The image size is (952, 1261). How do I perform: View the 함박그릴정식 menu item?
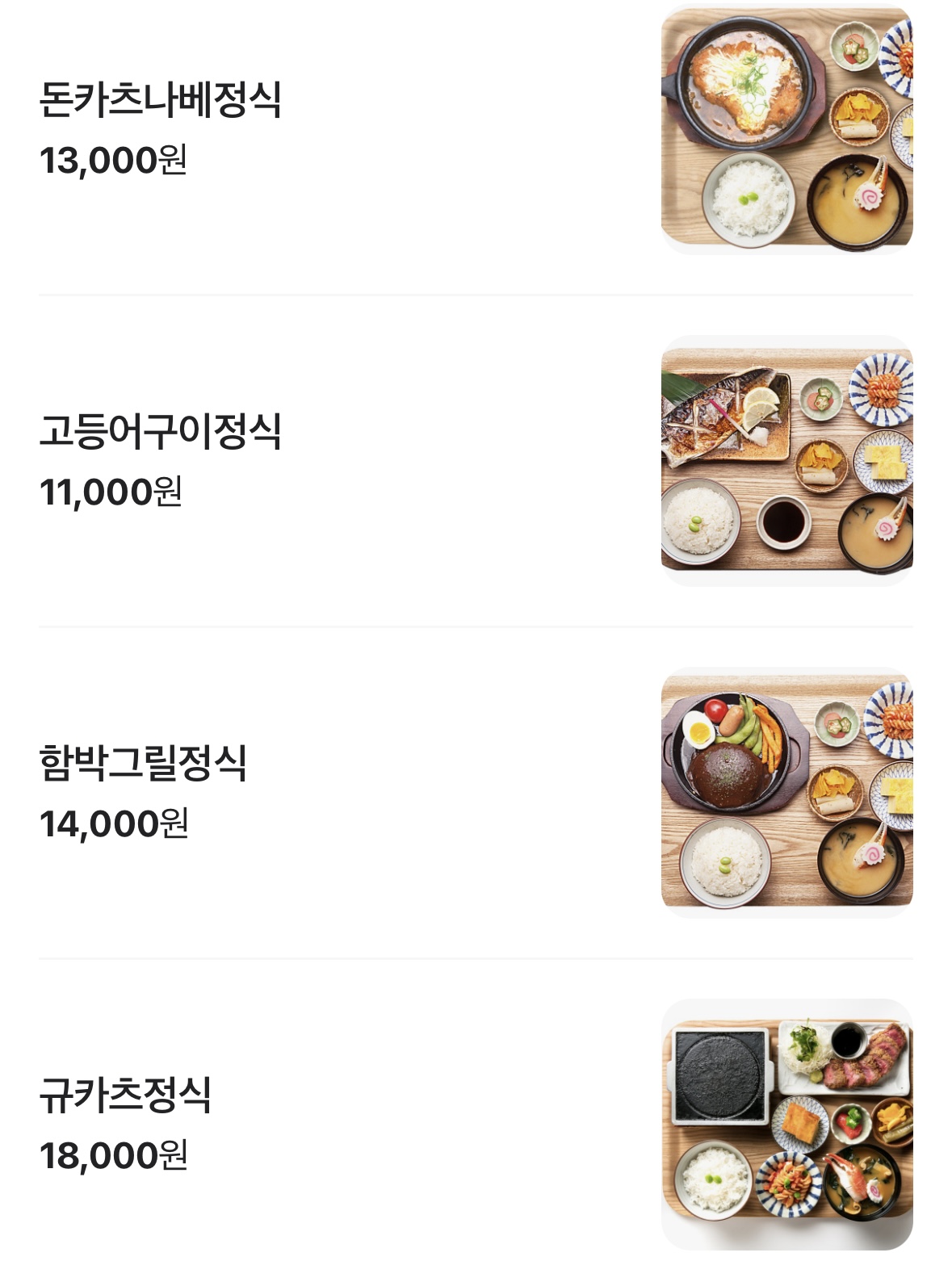click(x=143, y=764)
